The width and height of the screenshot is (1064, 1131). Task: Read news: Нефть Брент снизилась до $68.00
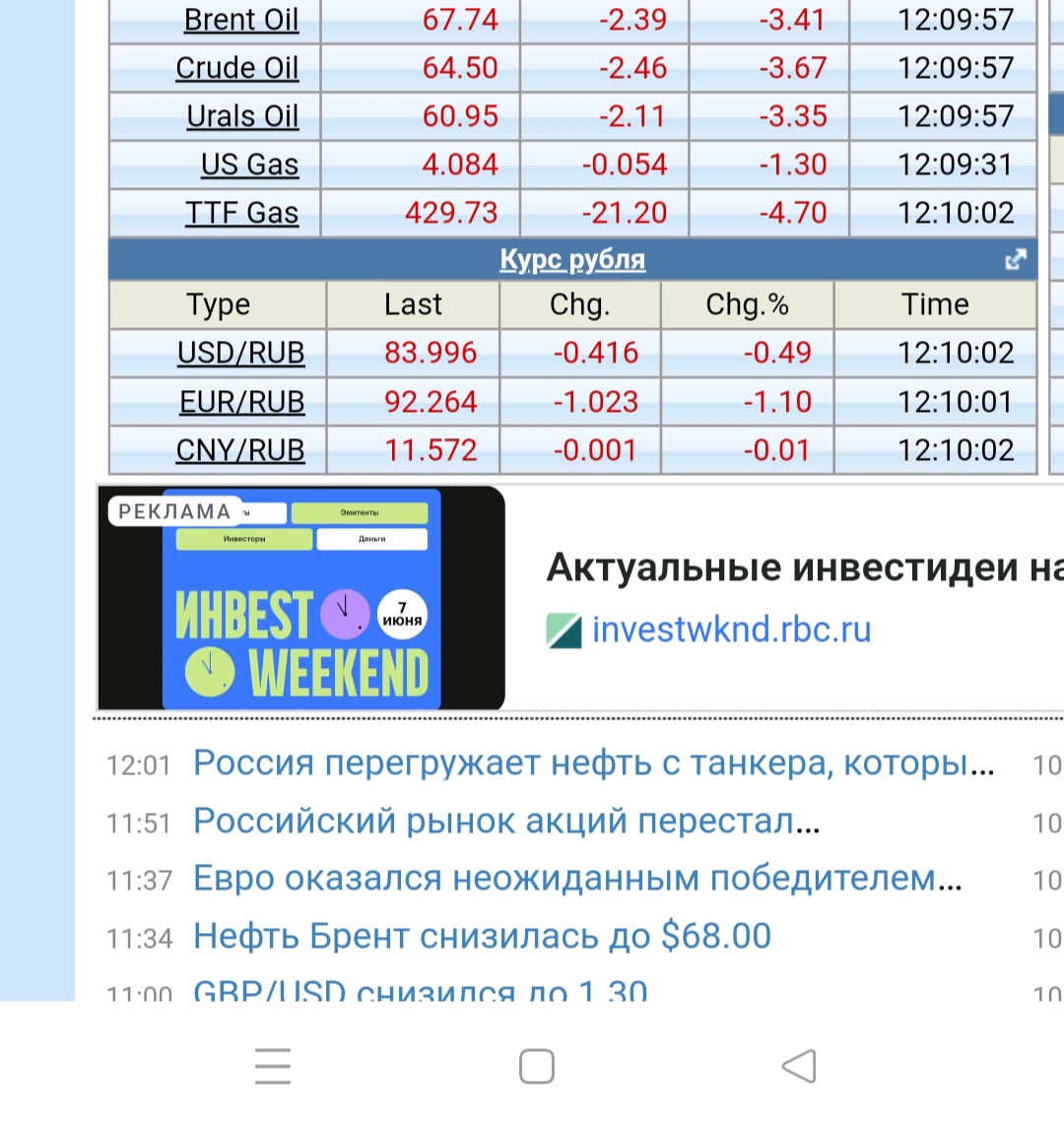click(x=482, y=936)
